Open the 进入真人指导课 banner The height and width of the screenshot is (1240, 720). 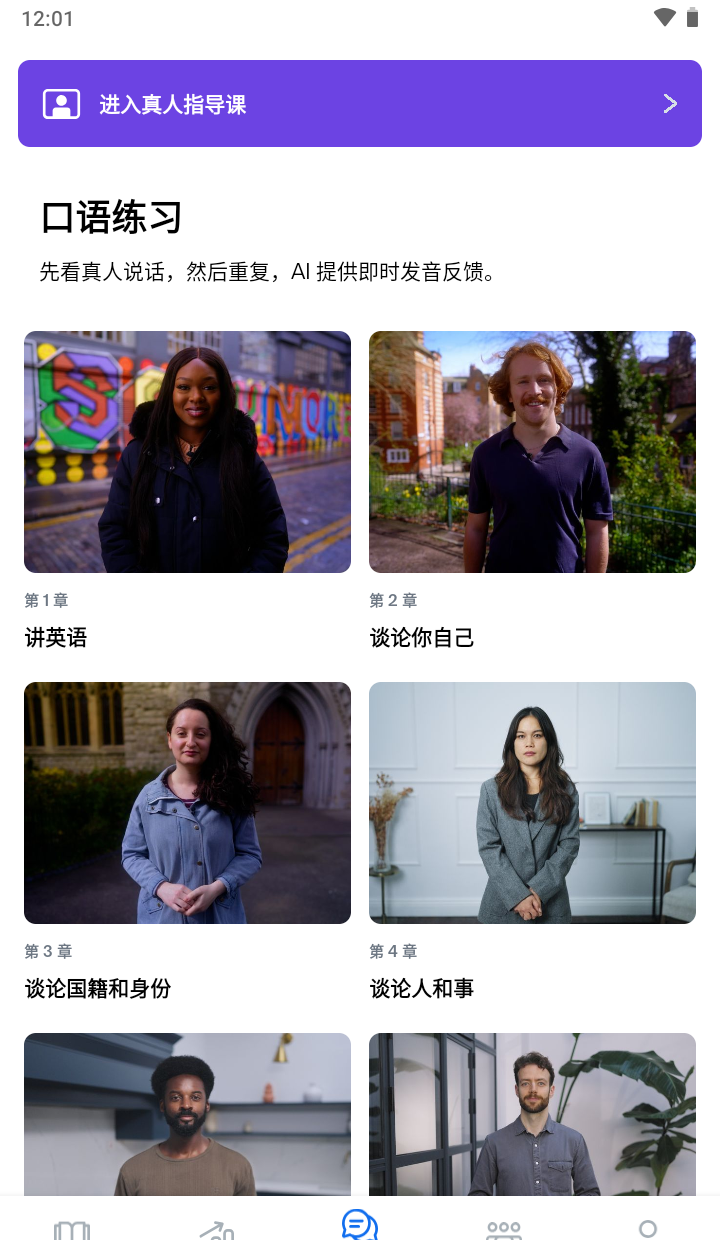click(360, 104)
